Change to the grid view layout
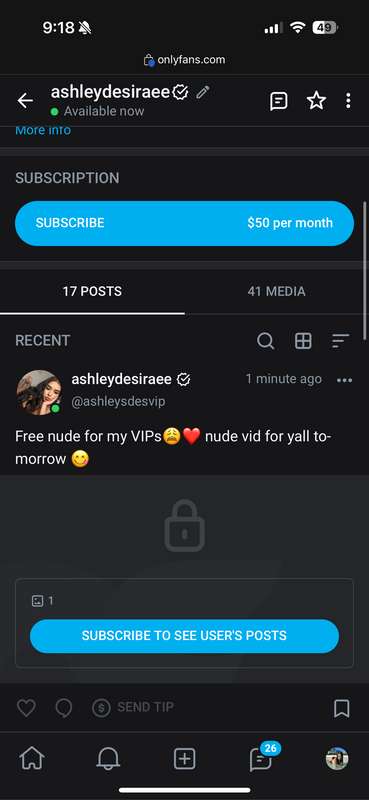Screen dimensions: 369x800 [x=303, y=340]
